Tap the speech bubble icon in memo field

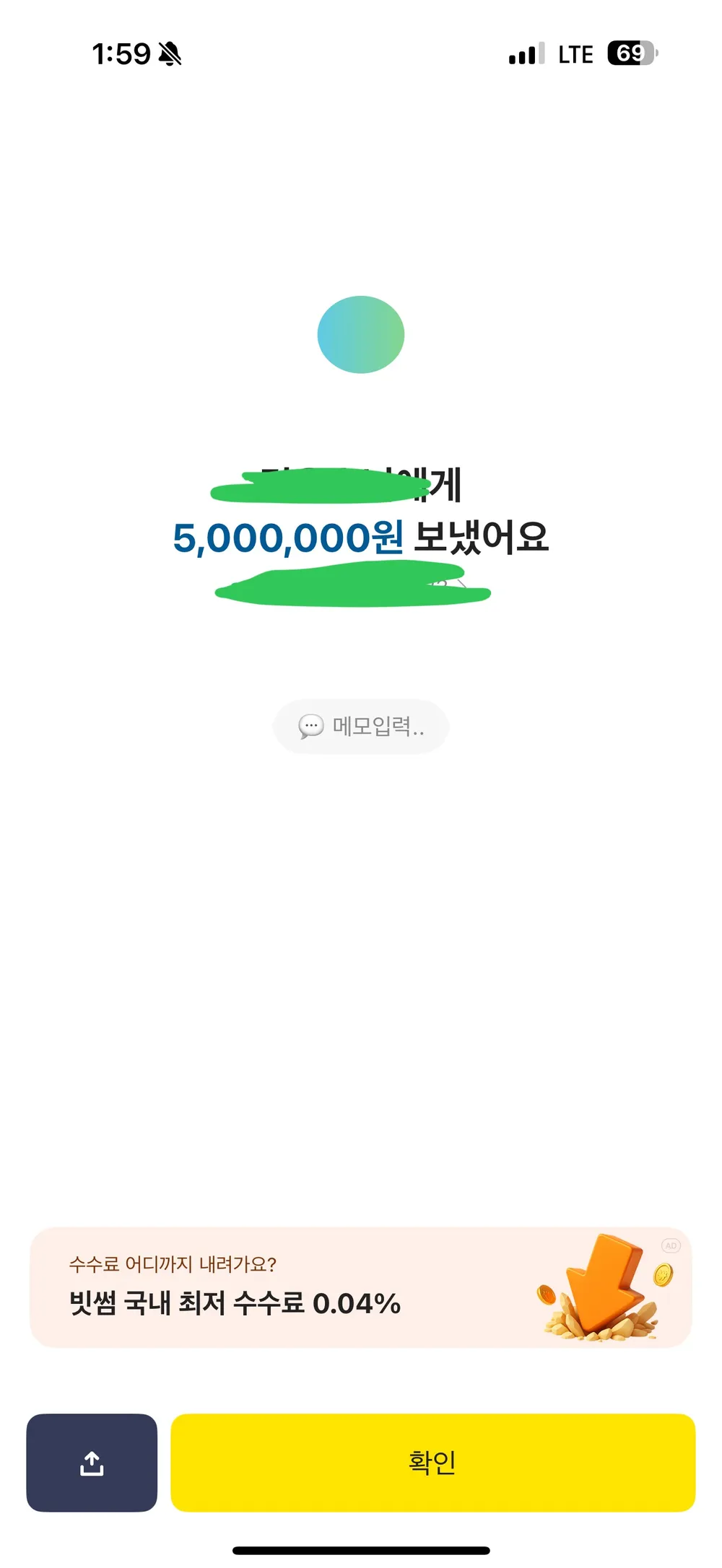pyautogui.click(x=312, y=727)
